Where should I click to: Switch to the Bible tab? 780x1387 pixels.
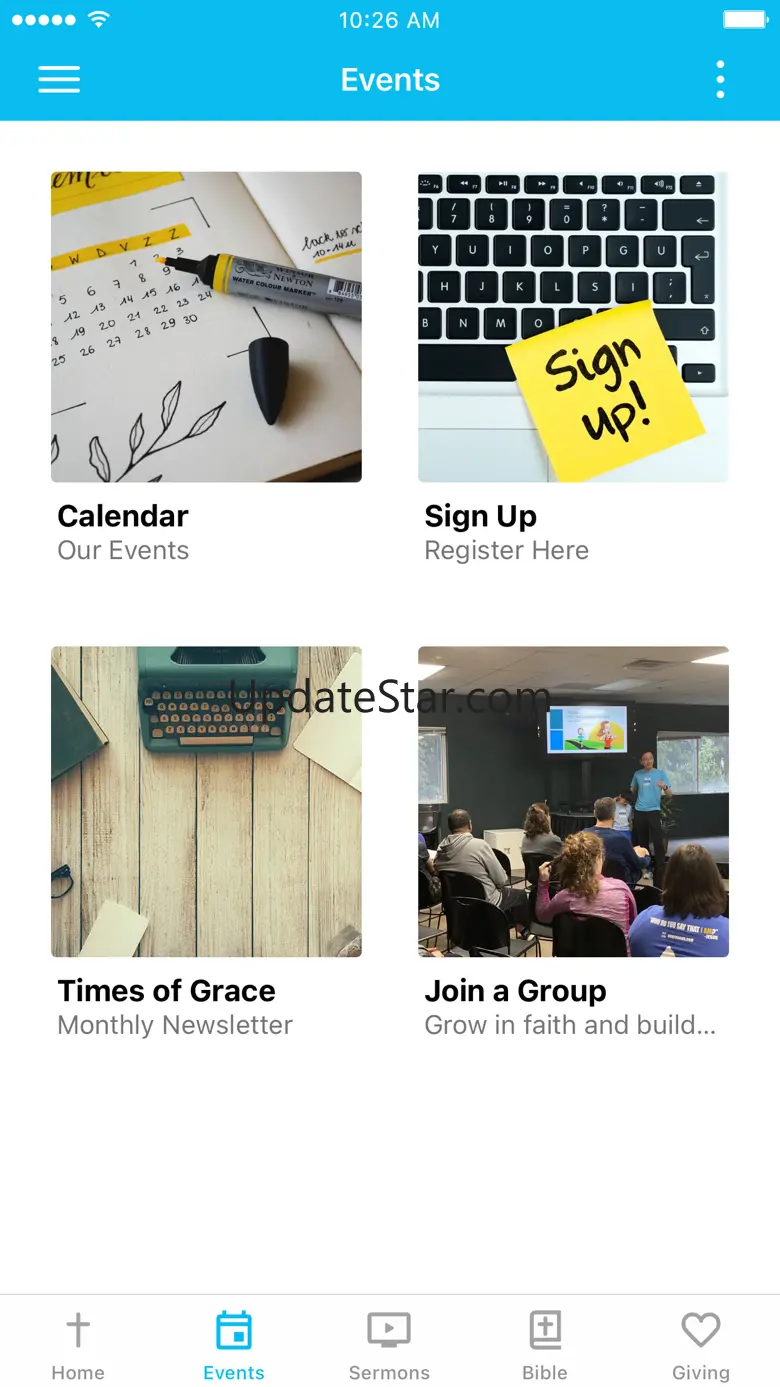pyautogui.click(x=545, y=1345)
